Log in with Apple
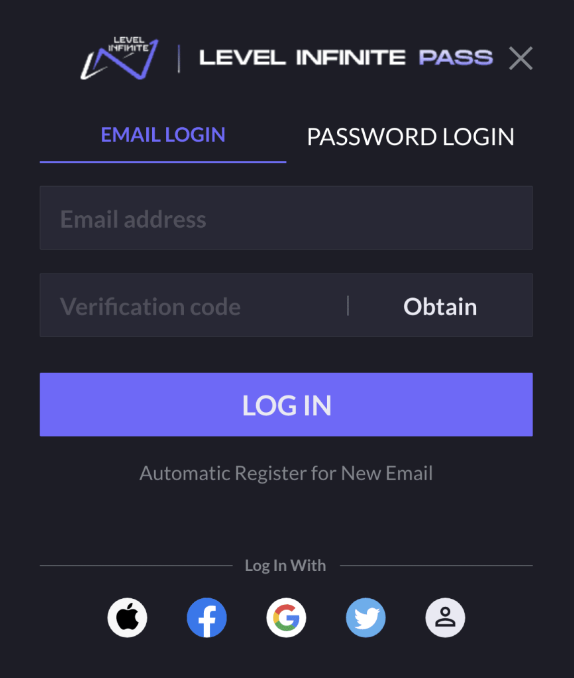Image resolution: width=574 pixels, height=678 pixels. point(127,617)
